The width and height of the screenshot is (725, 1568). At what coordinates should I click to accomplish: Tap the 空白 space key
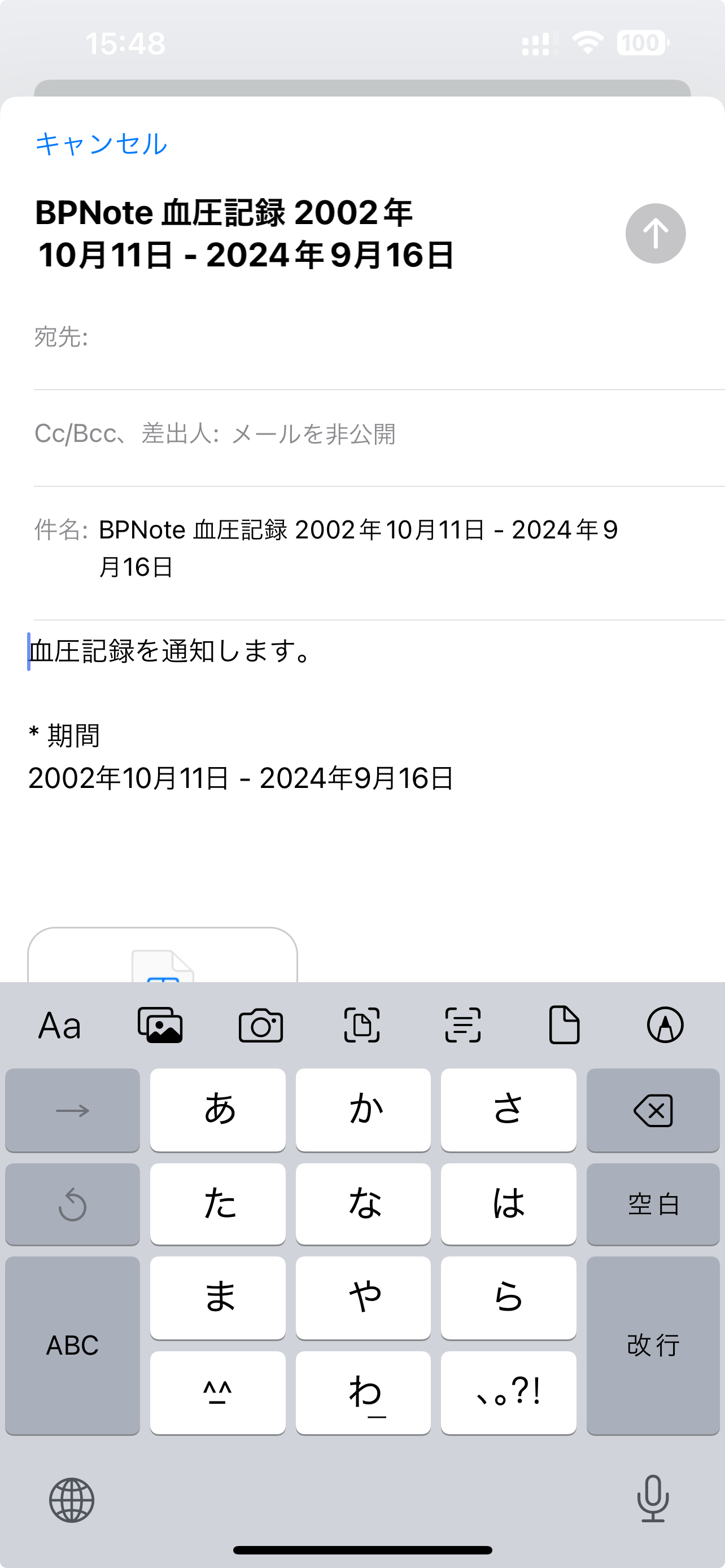pyautogui.click(x=653, y=1203)
